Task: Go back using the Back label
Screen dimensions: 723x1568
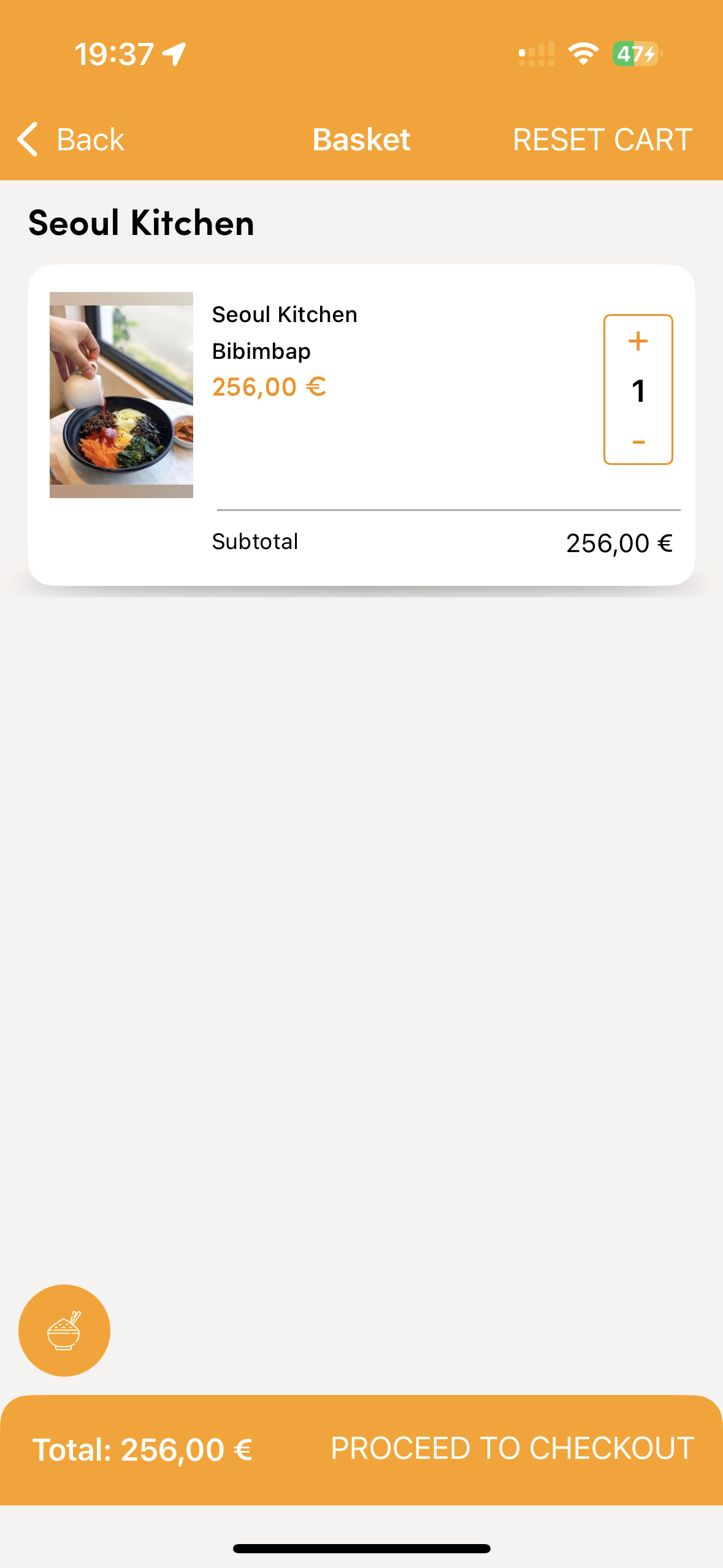Action: pos(90,139)
